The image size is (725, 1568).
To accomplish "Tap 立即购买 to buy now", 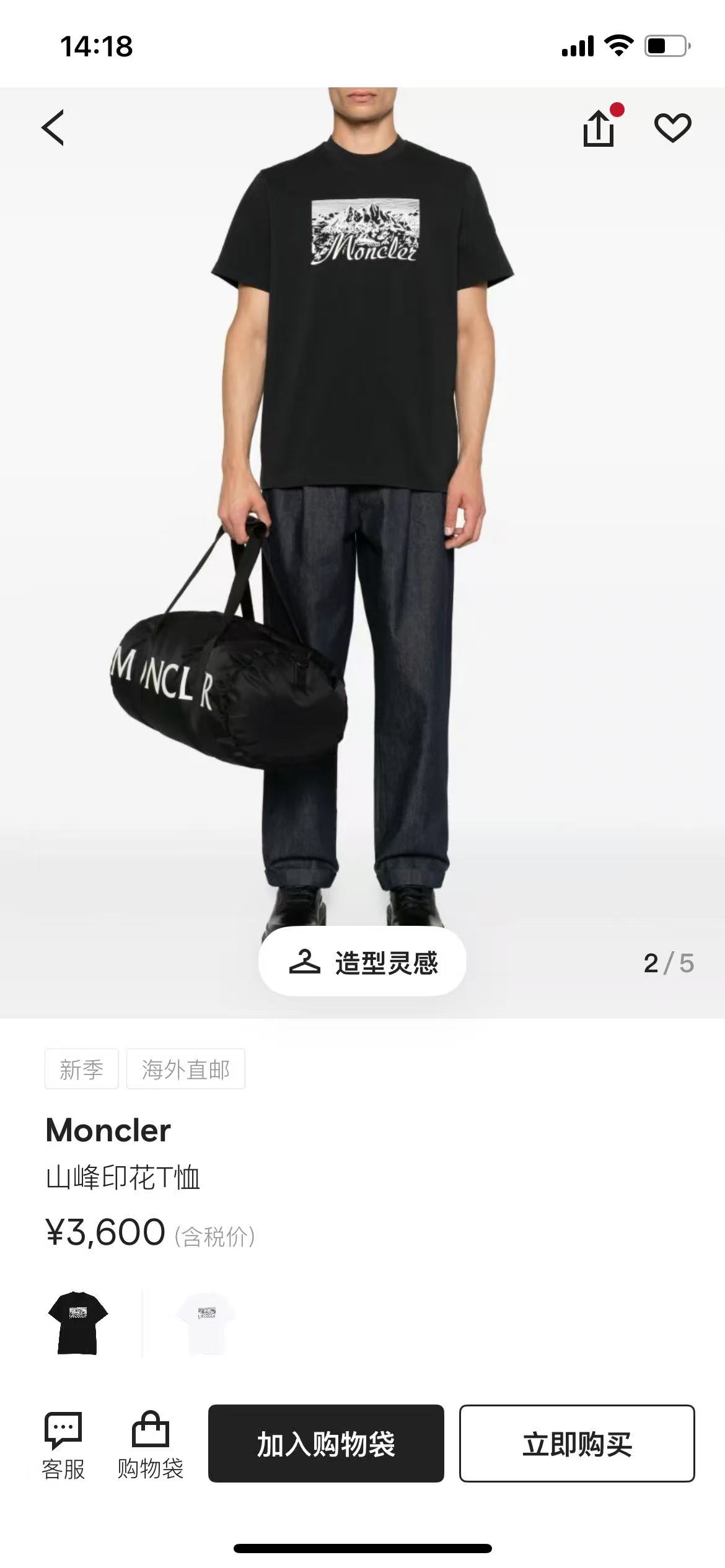I will click(x=577, y=1444).
